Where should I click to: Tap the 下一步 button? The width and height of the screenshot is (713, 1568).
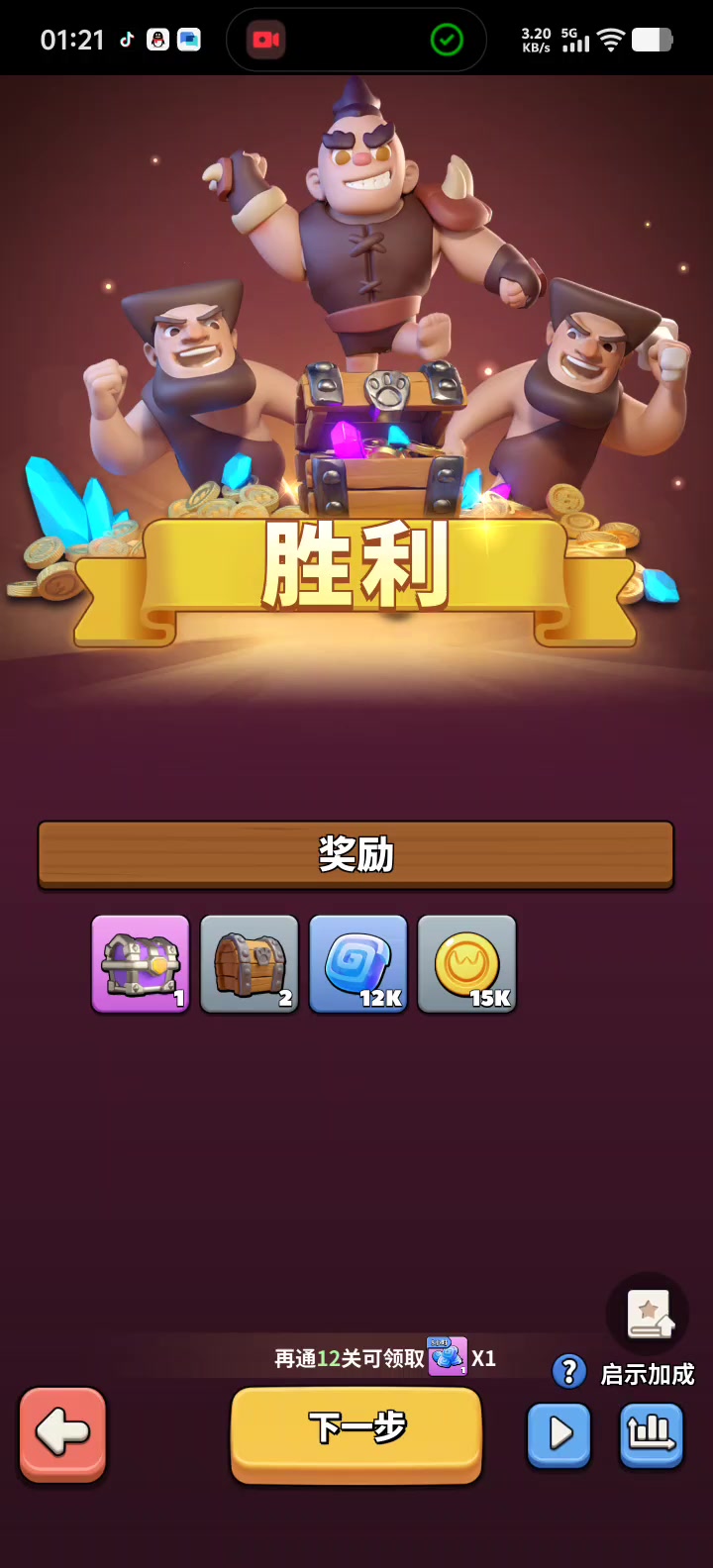pyautogui.click(x=356, y=1430)
